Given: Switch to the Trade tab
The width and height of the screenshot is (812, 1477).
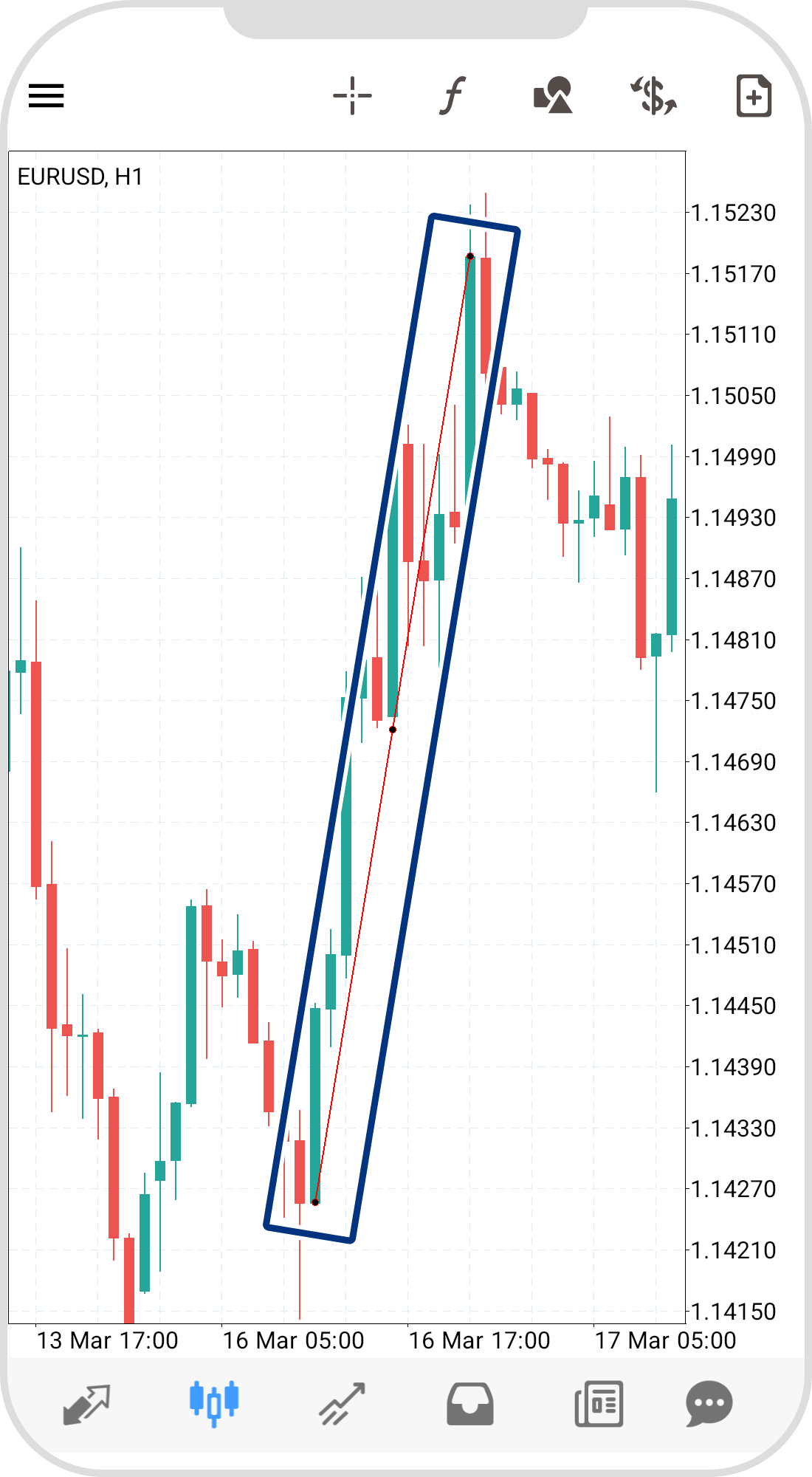Looking at the screenshot, I should (x=342, y=1403).
